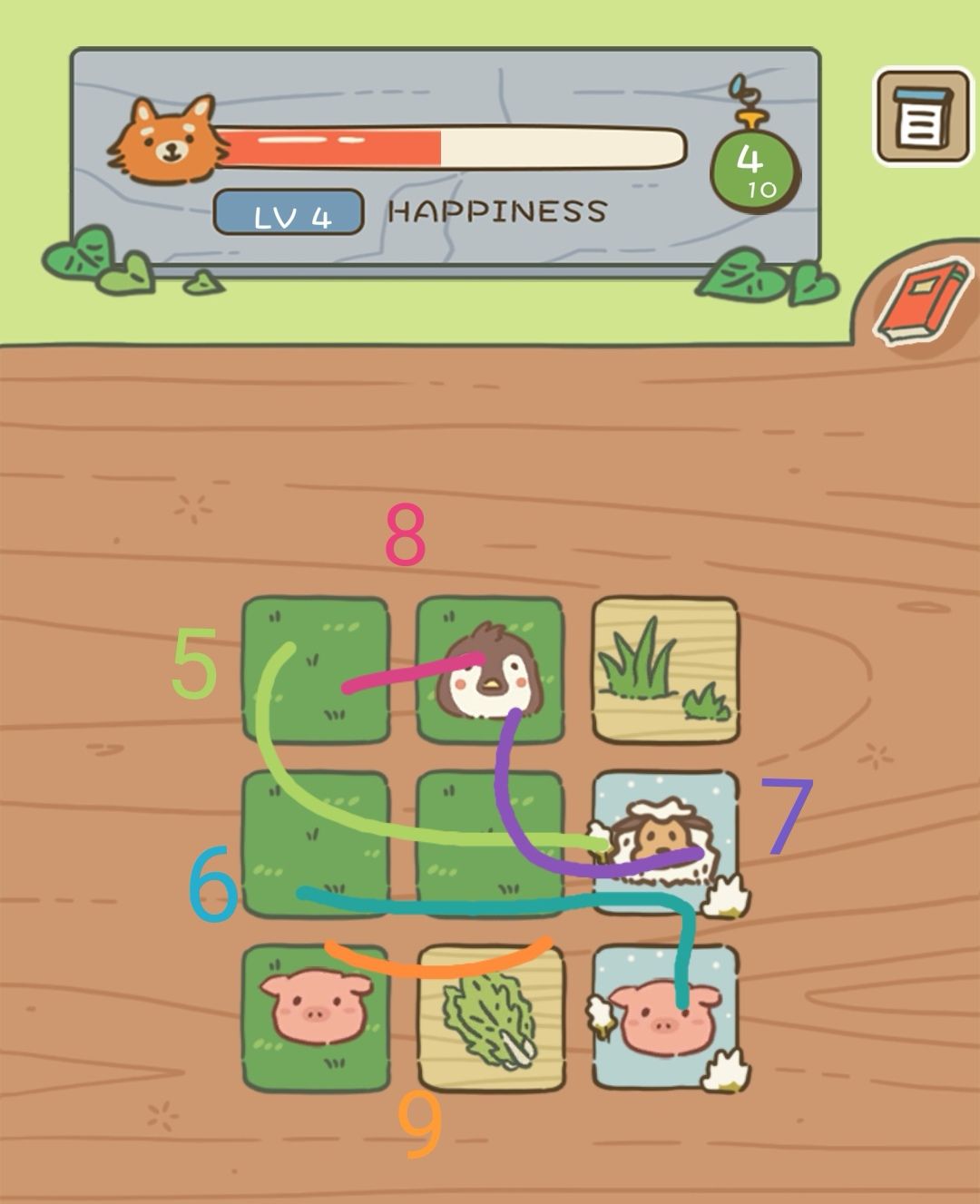Tap the empty grass tile top left
This screenshot has height=1204, width=980.
[x=318, y=670]
